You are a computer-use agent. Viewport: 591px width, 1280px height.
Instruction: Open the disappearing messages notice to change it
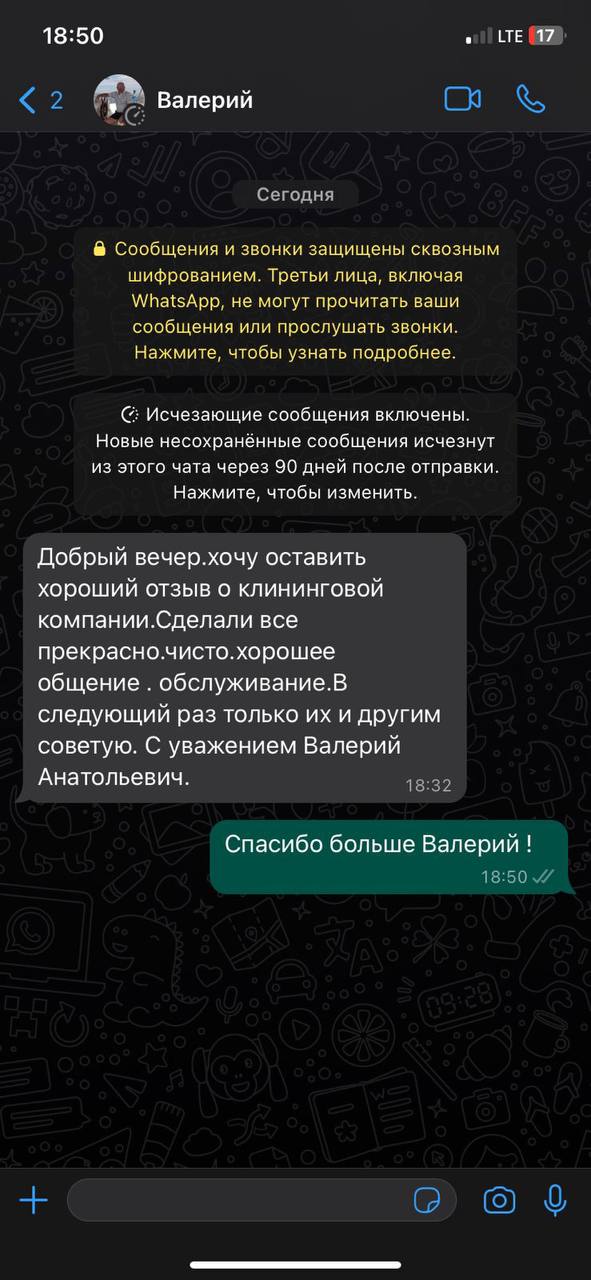[295, 453]
